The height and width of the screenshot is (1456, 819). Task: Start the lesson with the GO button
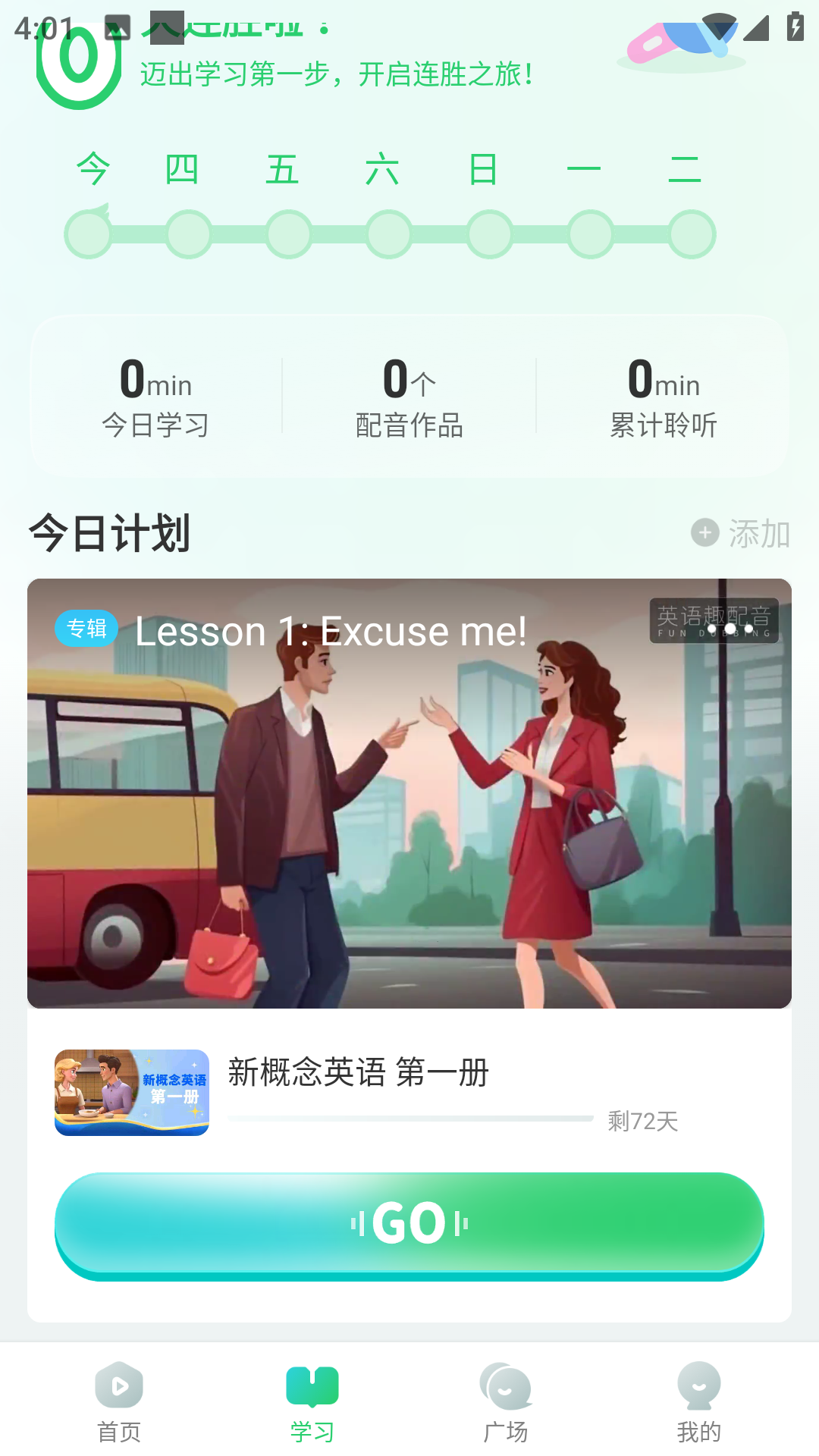(x=409, y=1223)
